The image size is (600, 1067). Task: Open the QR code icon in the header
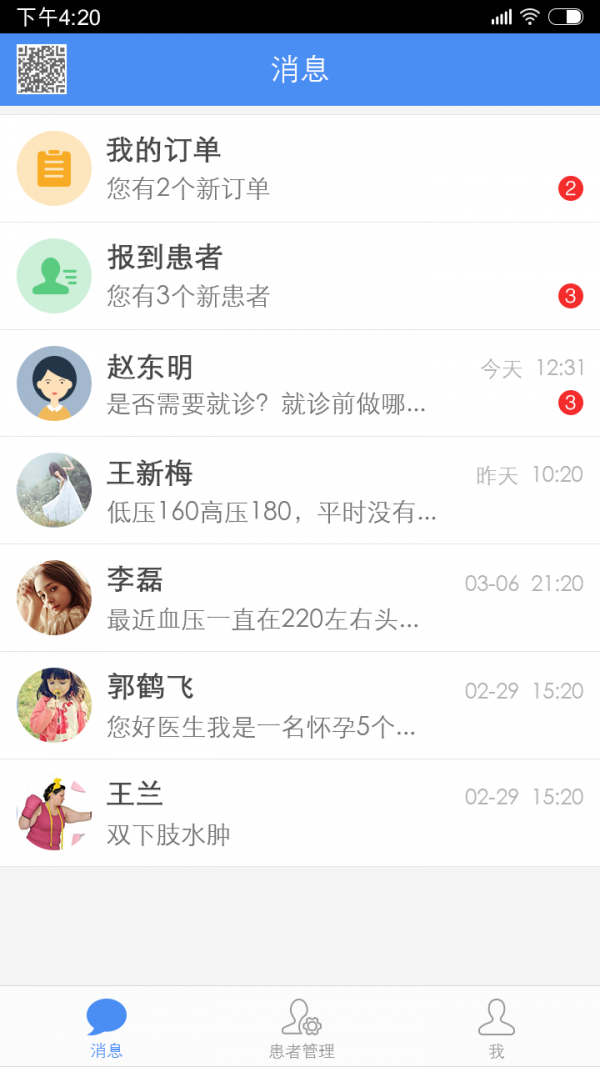click(x=42, y=70)
